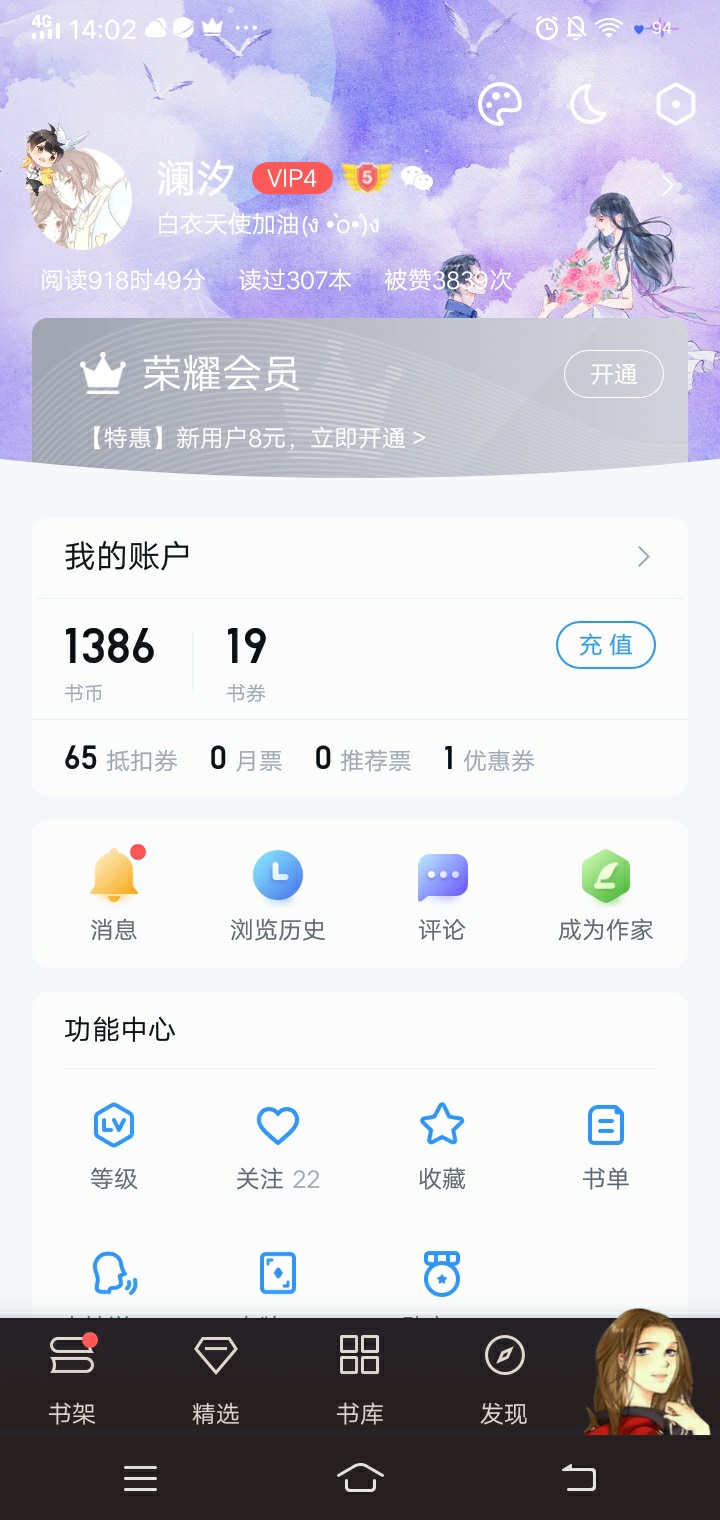Open settings via the hexagon icon

675,104
